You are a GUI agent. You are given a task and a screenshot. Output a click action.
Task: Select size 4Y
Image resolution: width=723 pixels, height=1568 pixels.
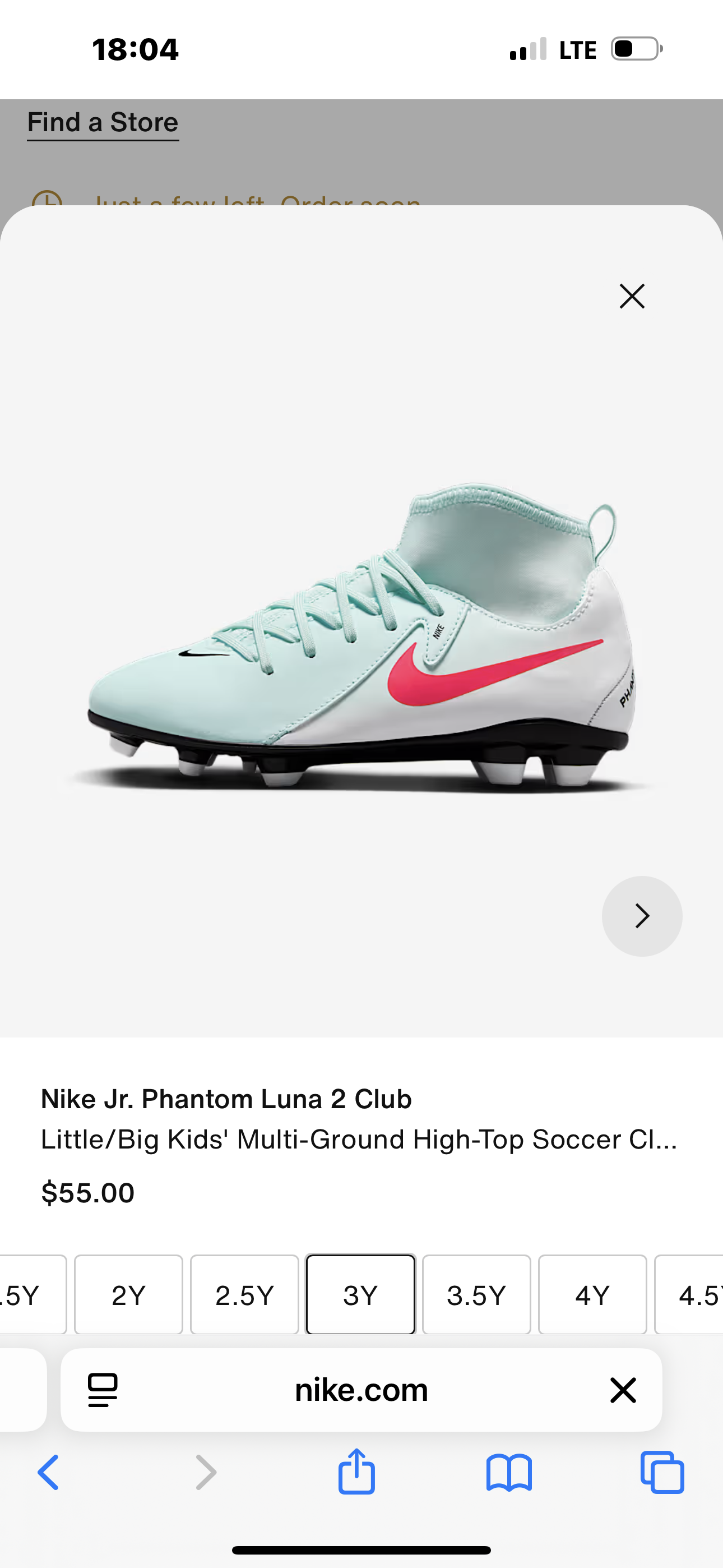point(592,1295)
